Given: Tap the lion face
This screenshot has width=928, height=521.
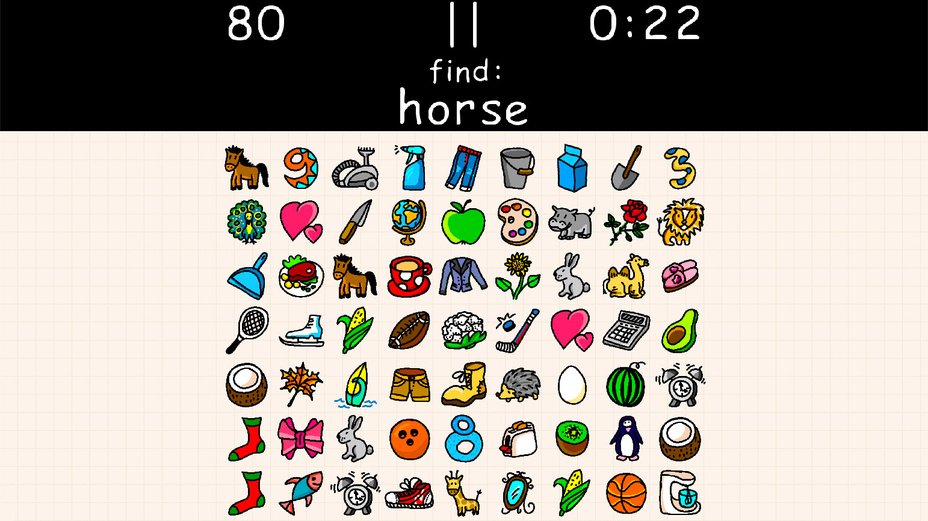Looking at the screenshot, I should (x=680, y=222).
